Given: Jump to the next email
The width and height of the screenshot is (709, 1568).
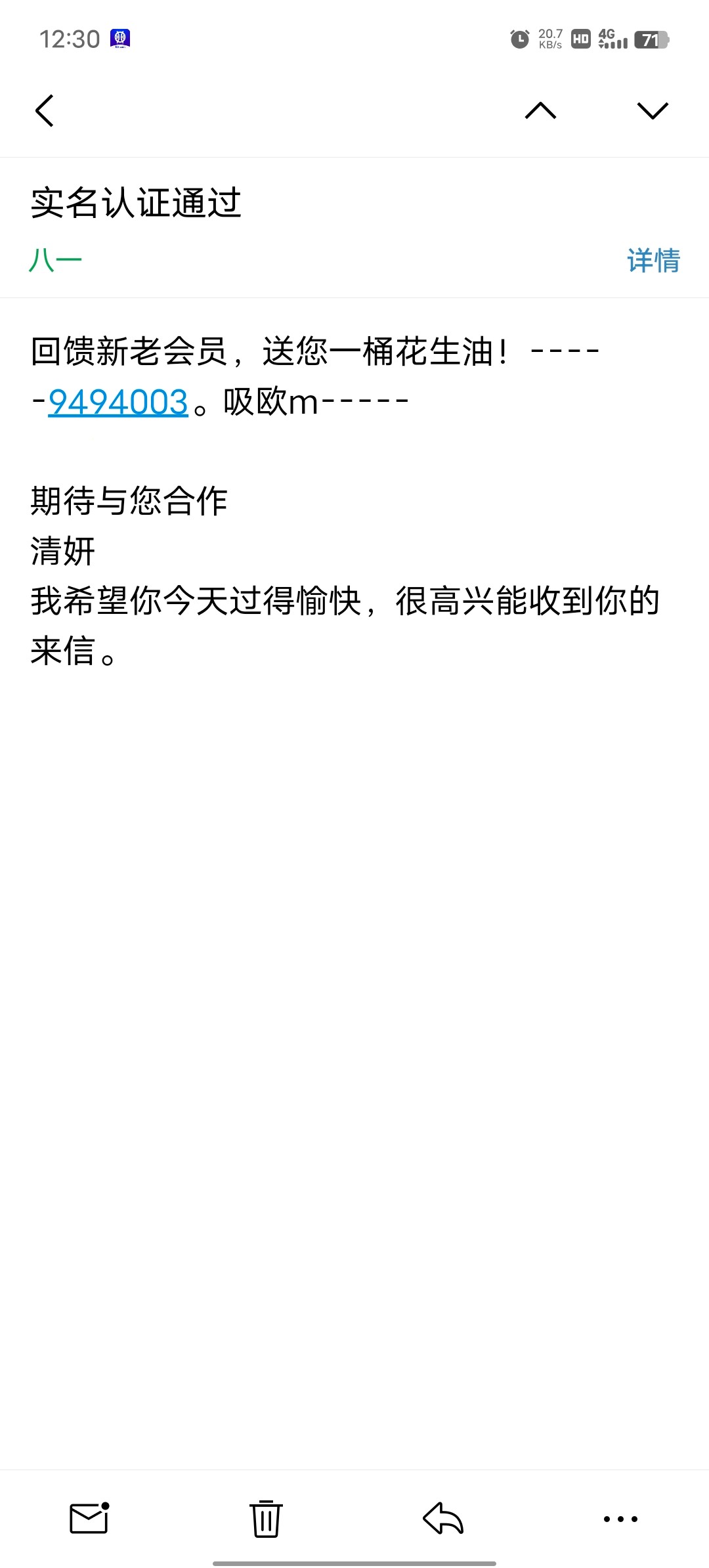Looking at the screenshot, I should [653, 110].
